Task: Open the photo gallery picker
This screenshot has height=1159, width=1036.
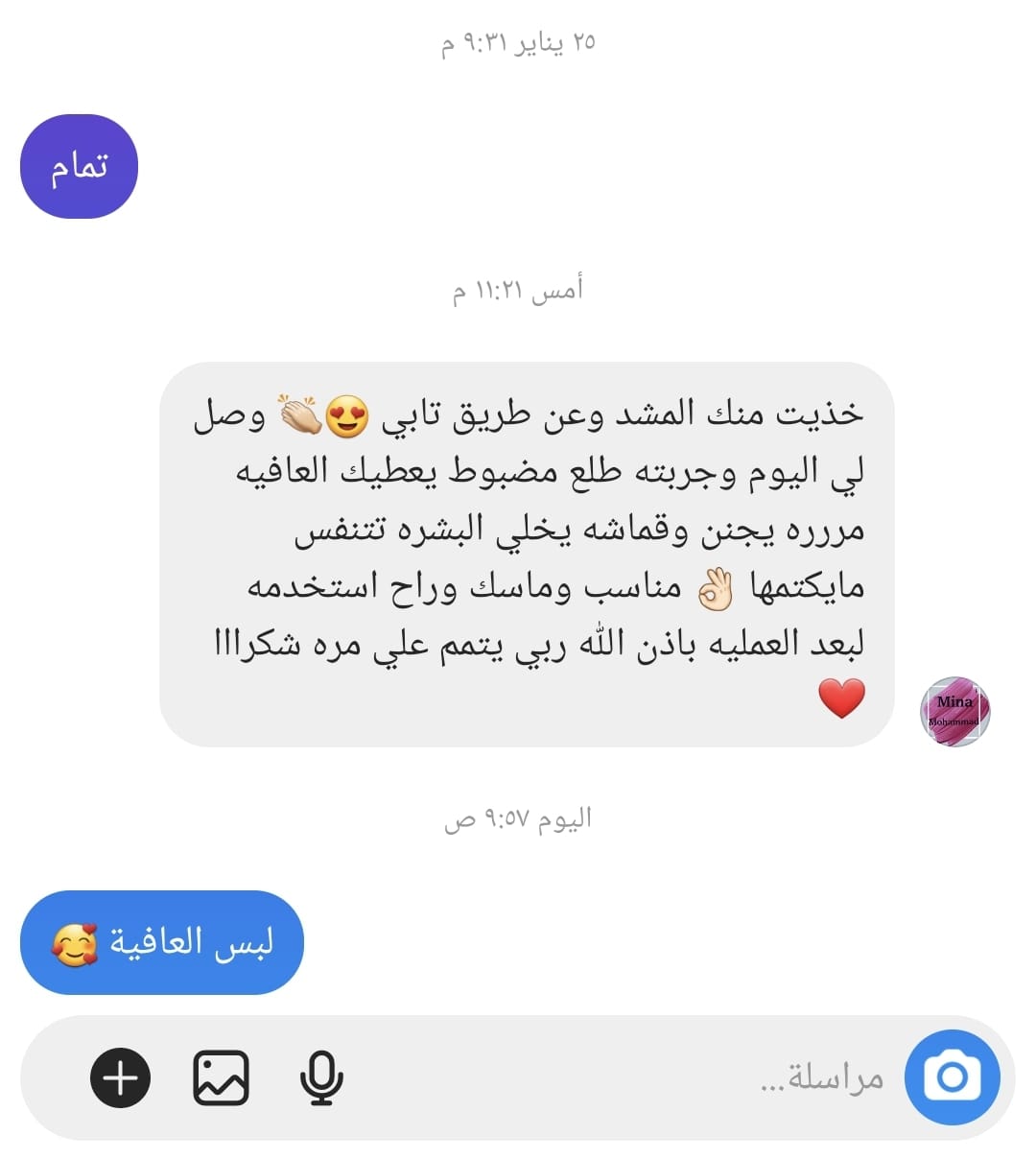Action: [x=221, y=1077]
